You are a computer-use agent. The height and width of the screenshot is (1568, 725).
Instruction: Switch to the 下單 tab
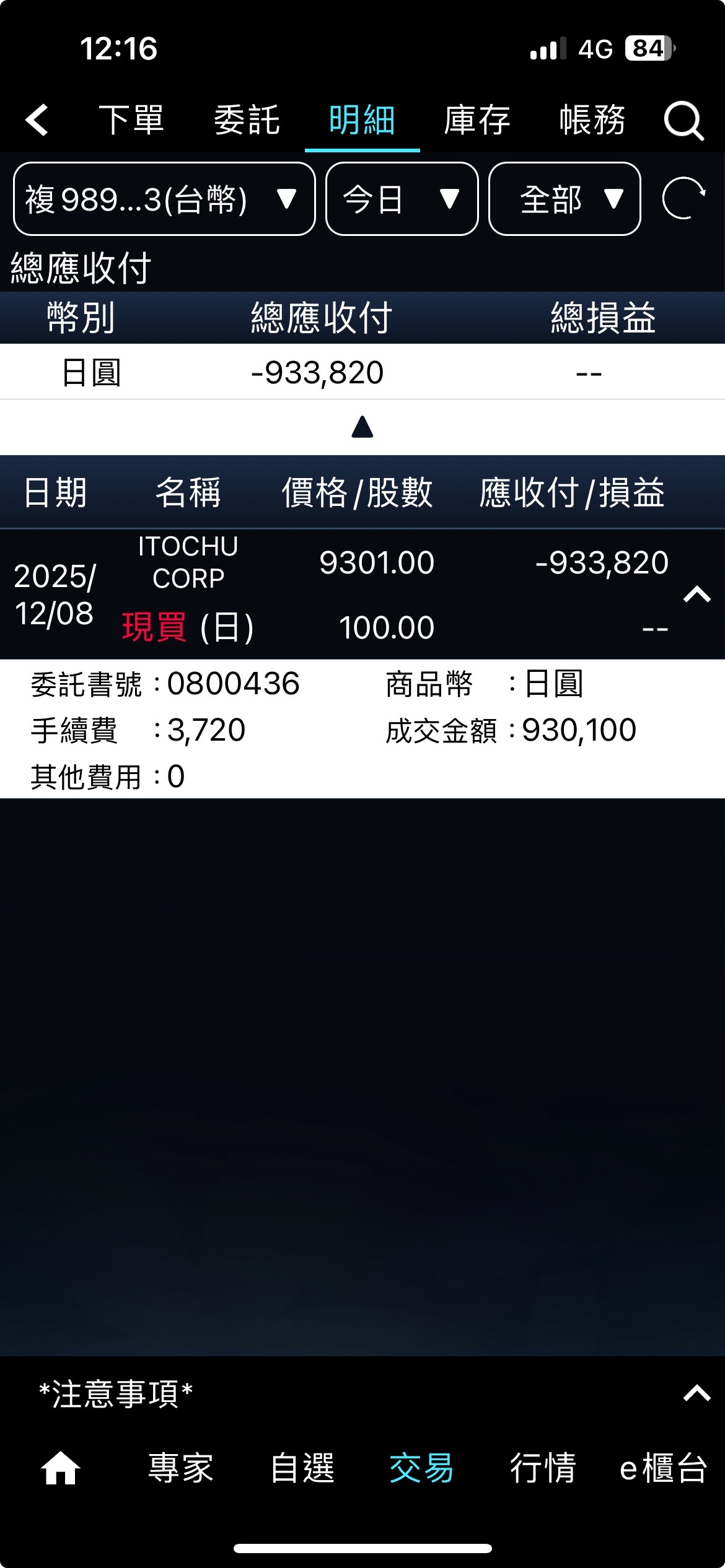pos(131,120)
